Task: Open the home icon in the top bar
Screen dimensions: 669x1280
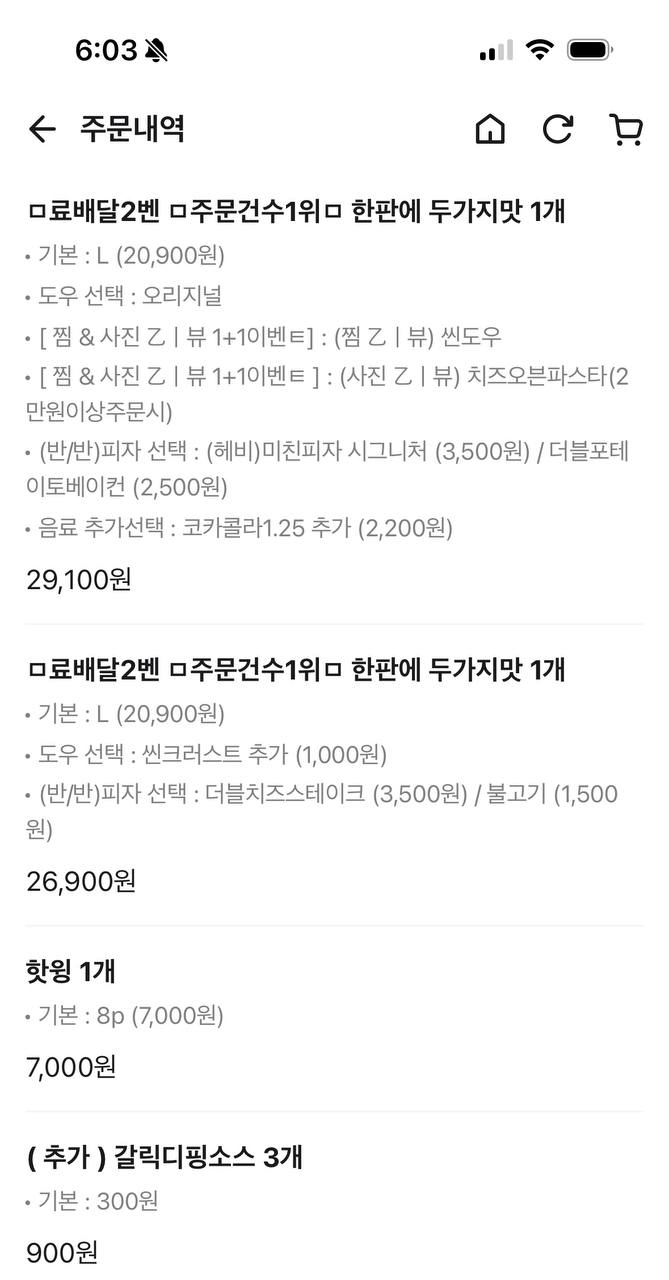Action: [x=490, y=129]
